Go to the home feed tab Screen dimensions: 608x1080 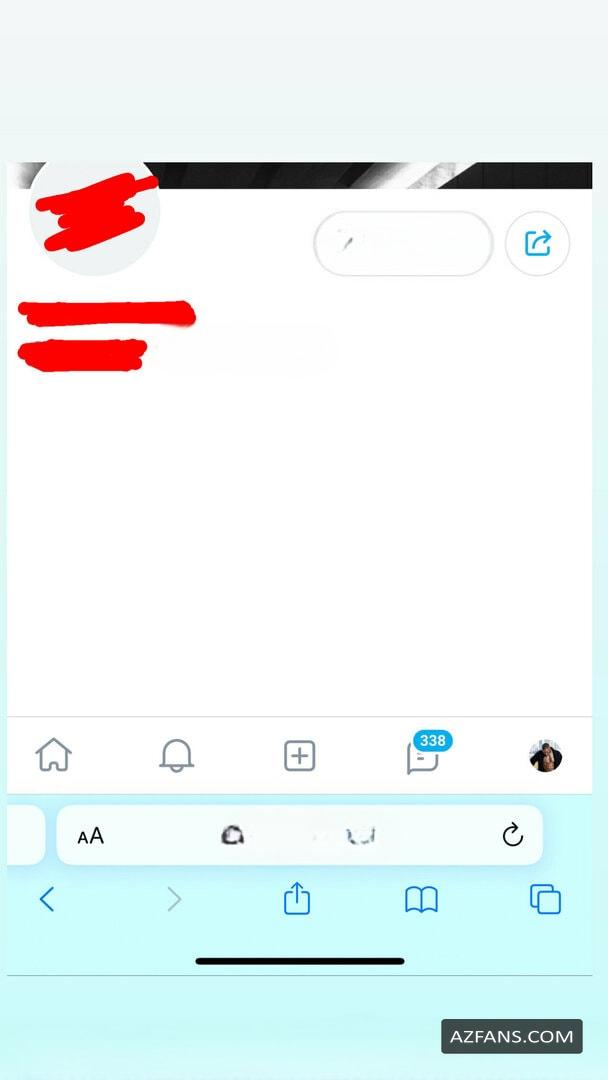click(x=54, y=755)
